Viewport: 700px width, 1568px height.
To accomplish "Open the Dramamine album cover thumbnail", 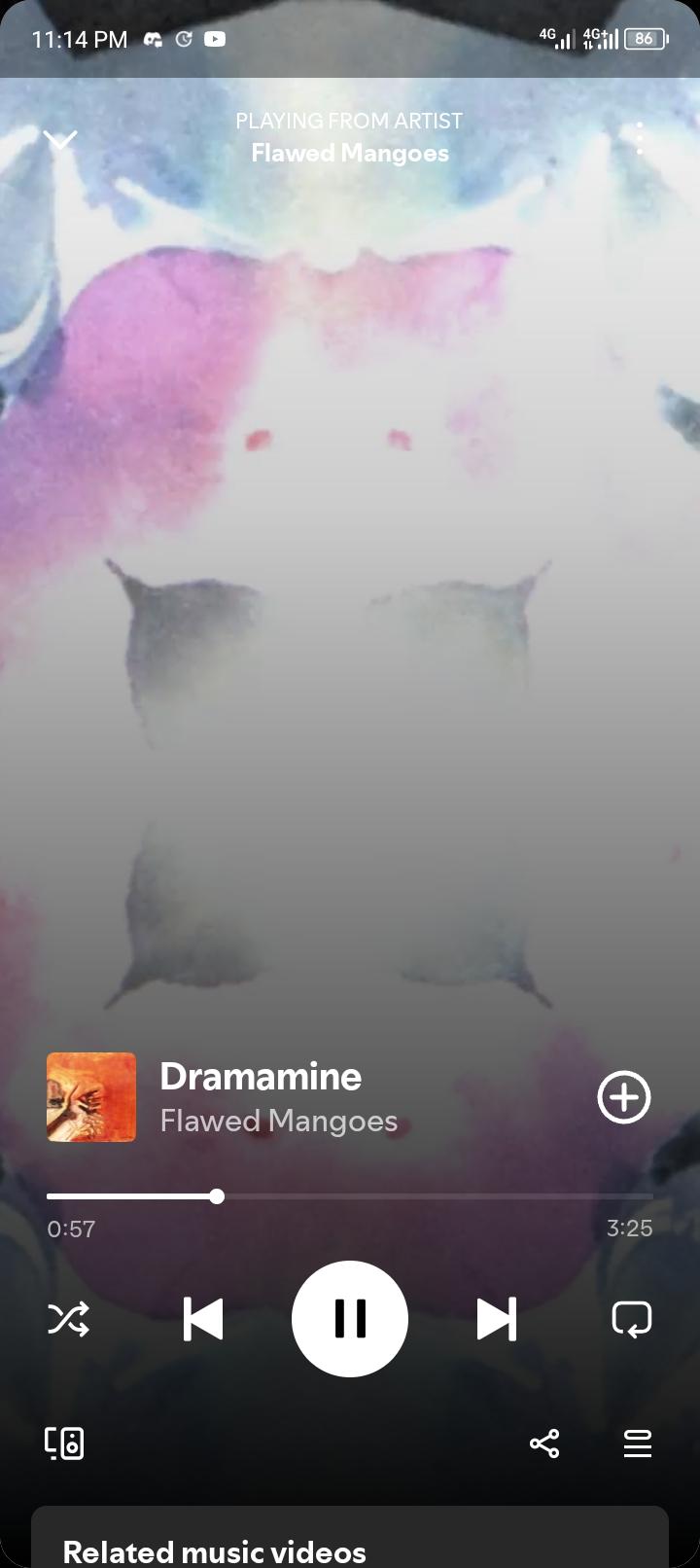I will (x=91, y=1097).
